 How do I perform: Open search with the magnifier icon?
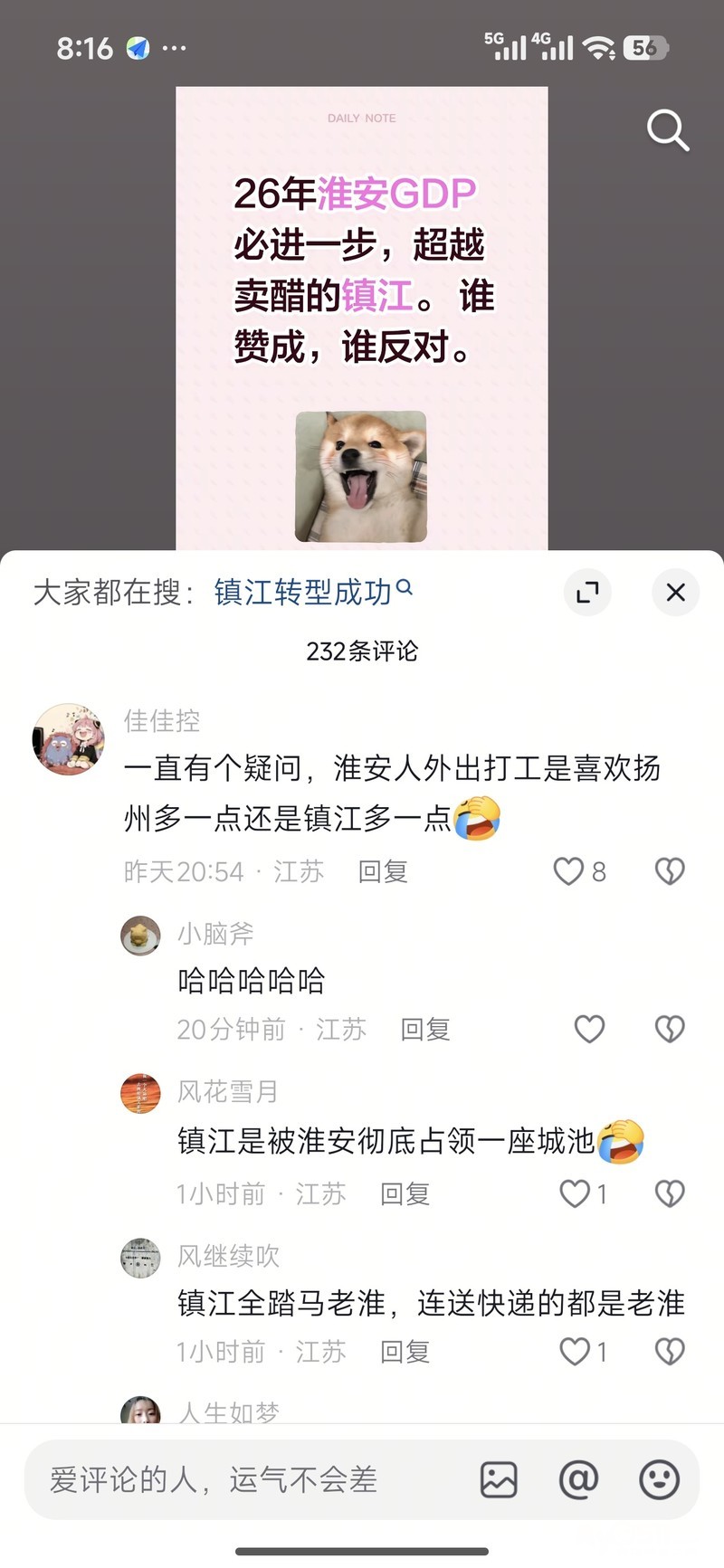[668, 131]
